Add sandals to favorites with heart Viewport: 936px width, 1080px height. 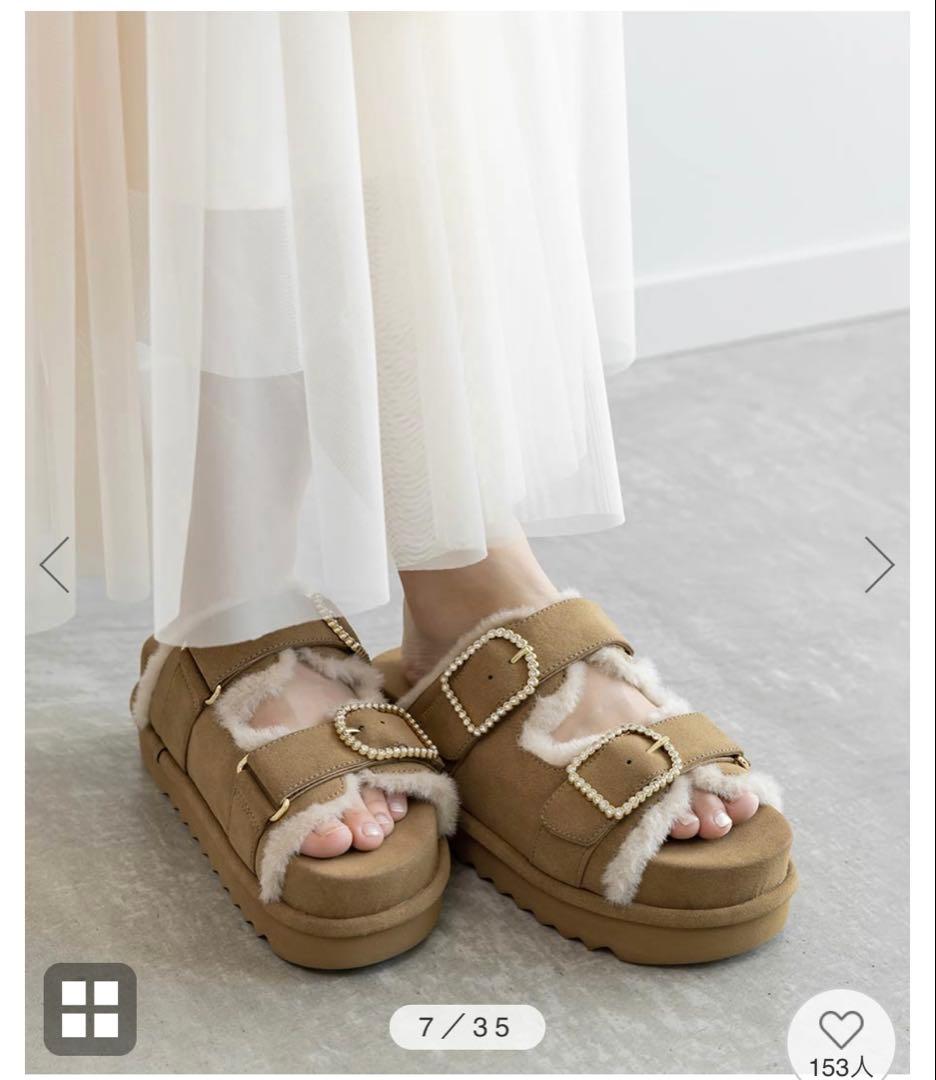[x=841, y=1030]
